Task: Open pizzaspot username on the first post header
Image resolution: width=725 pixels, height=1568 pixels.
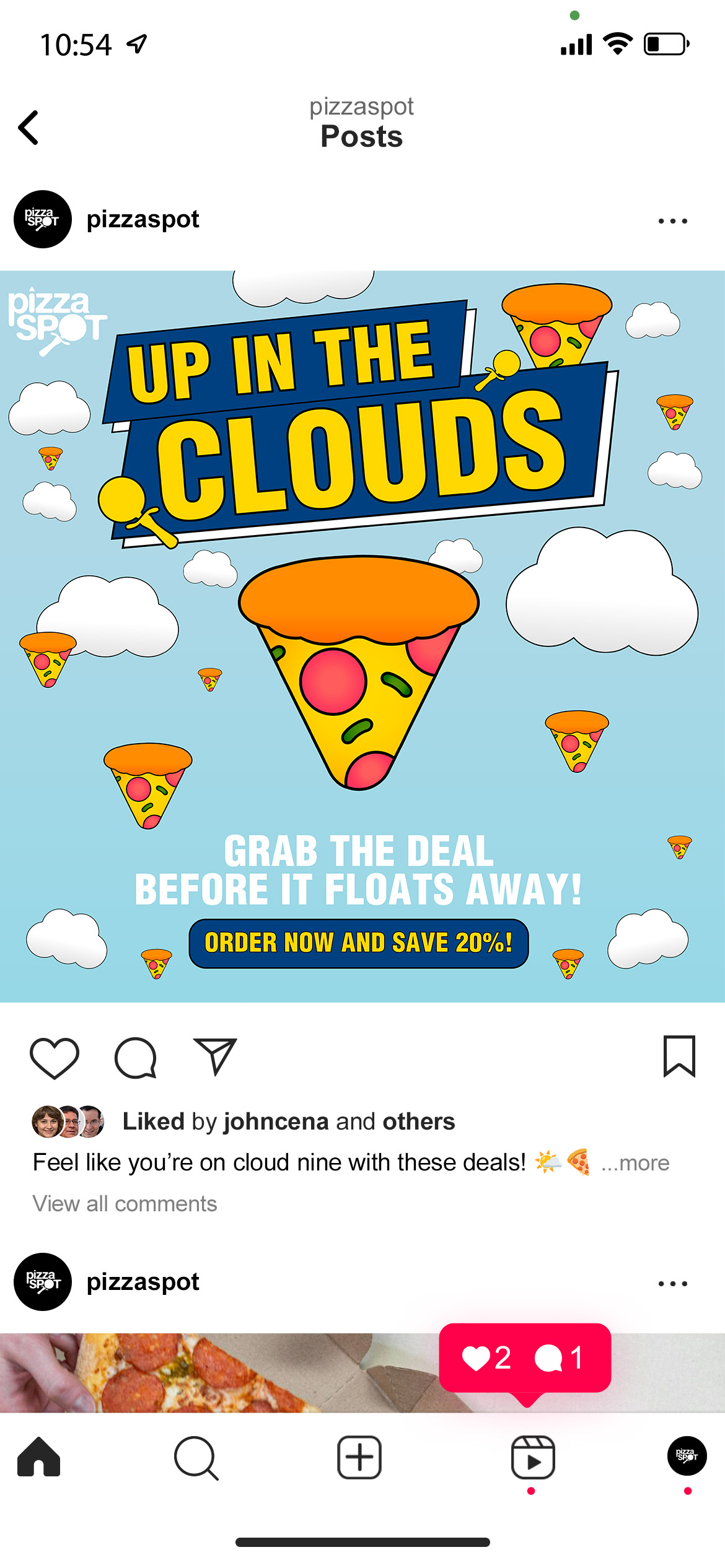Action: (x=143, y=219)
